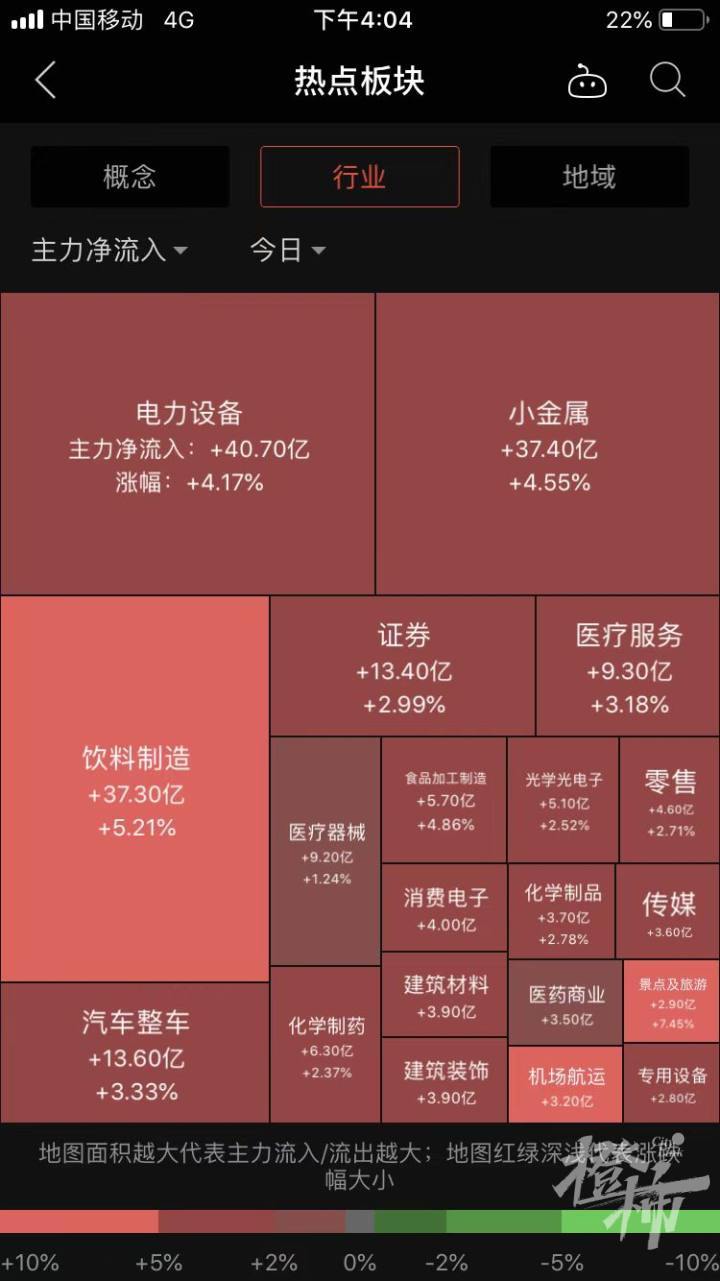Open the 食品加工制造 sector block

click(445, 800)
